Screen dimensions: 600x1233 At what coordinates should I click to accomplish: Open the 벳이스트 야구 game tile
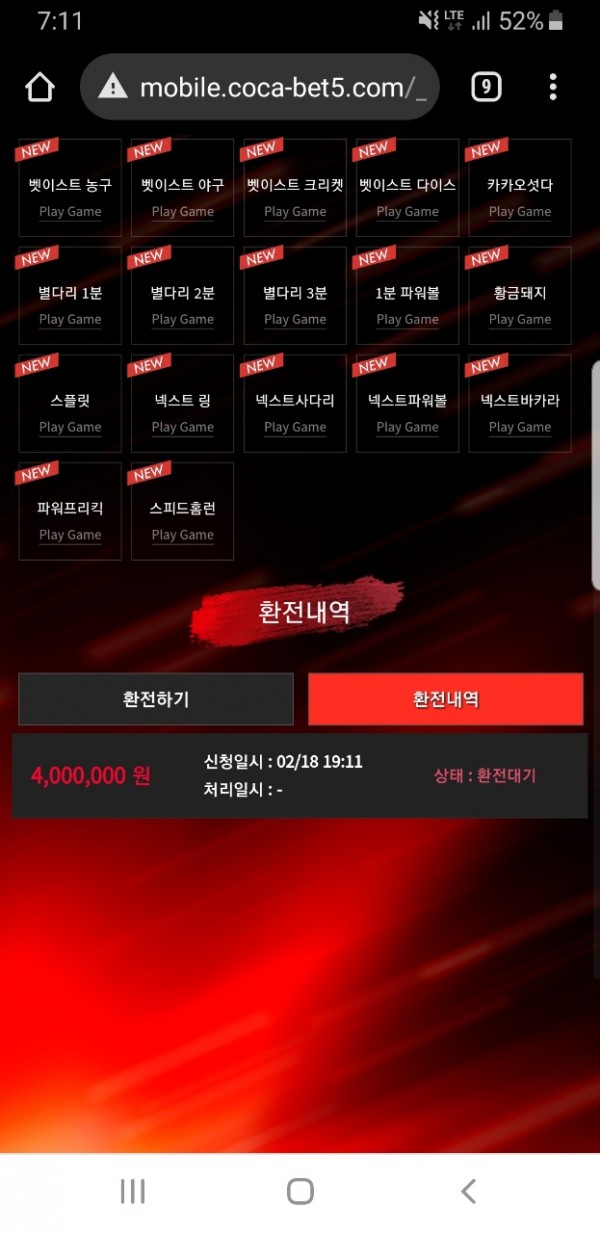182,190
